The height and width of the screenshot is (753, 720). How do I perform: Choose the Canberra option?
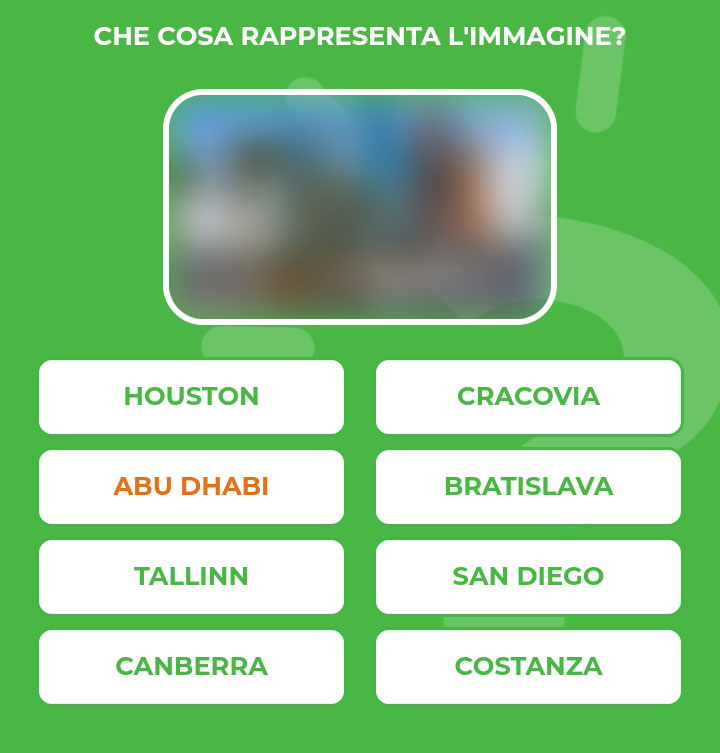click(x=191, y=667)
